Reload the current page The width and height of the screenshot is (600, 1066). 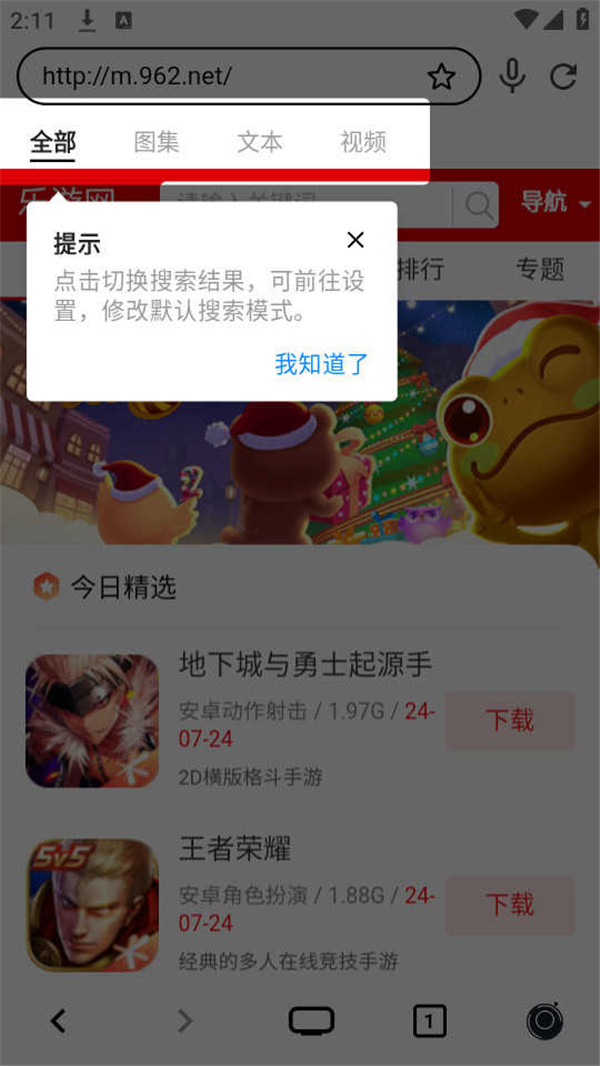tap(564, 76)
